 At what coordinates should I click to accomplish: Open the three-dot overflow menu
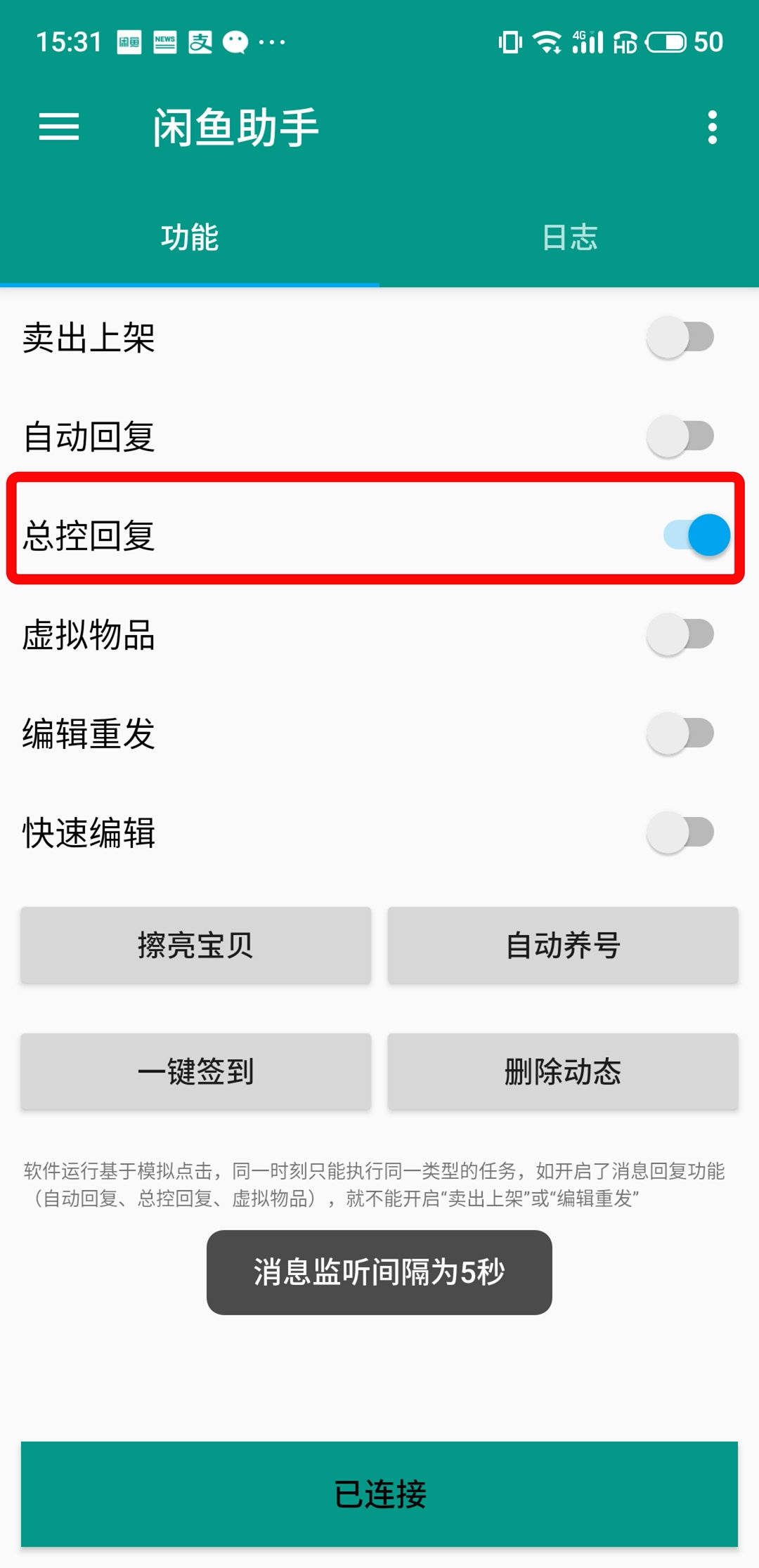click(712, 127)
